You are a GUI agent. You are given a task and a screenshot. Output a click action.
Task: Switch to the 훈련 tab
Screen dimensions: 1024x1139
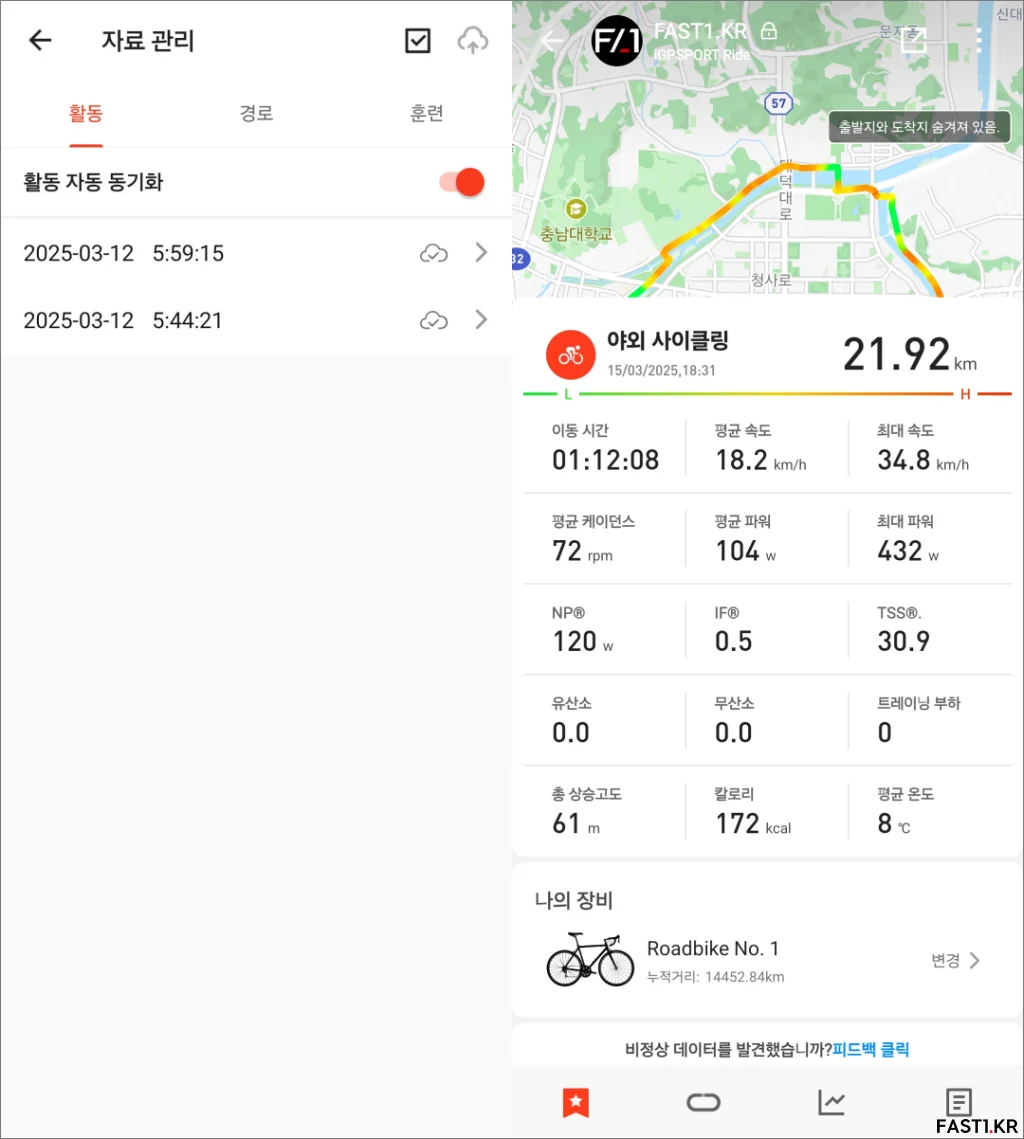(426, 113)
